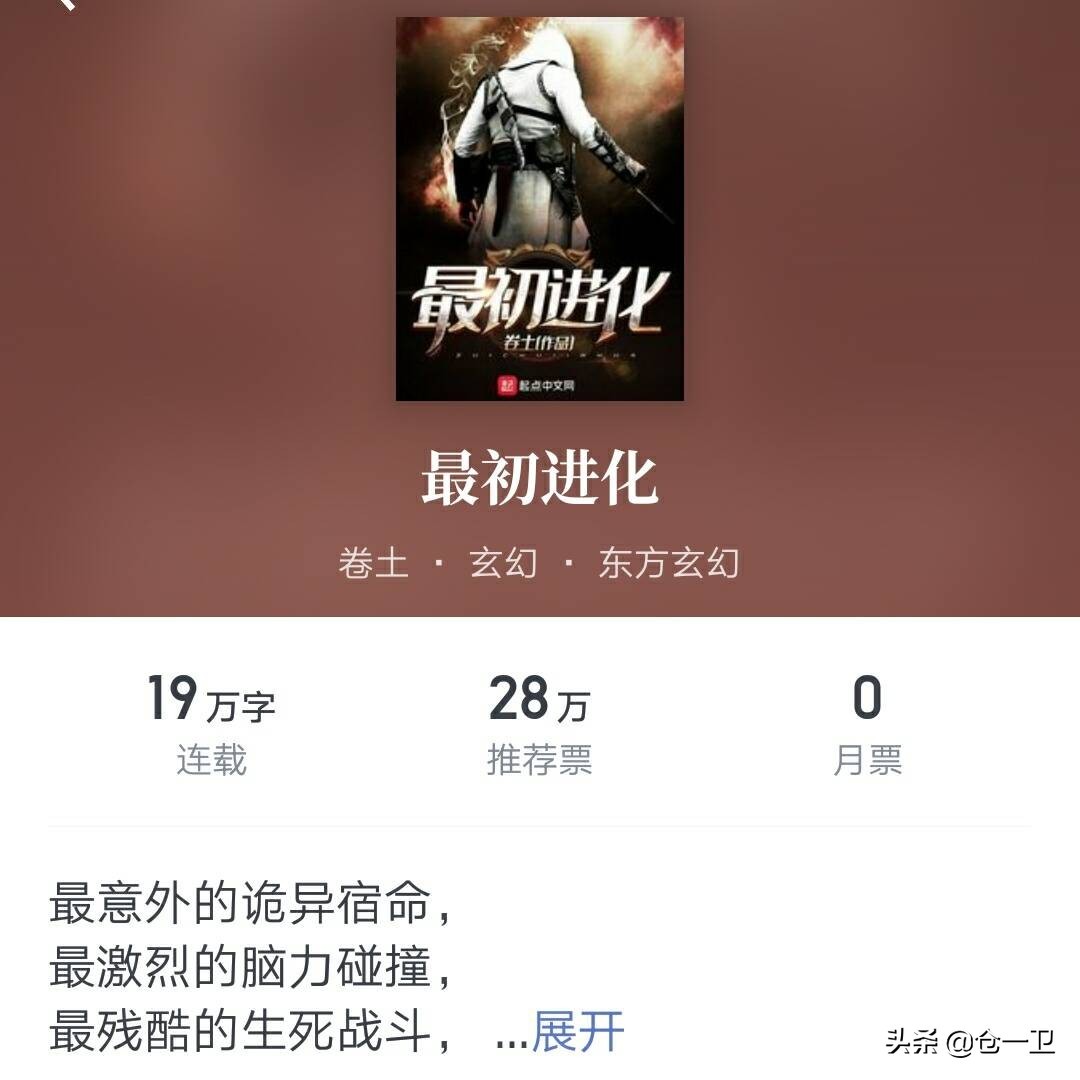
Task: Expand the book description with 展开
Action: click(x=577, y=1031)
